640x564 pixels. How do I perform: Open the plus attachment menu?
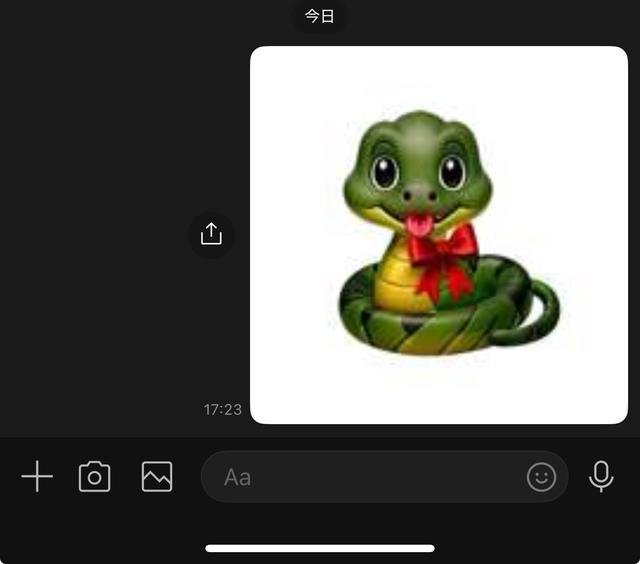pos(37,477)
